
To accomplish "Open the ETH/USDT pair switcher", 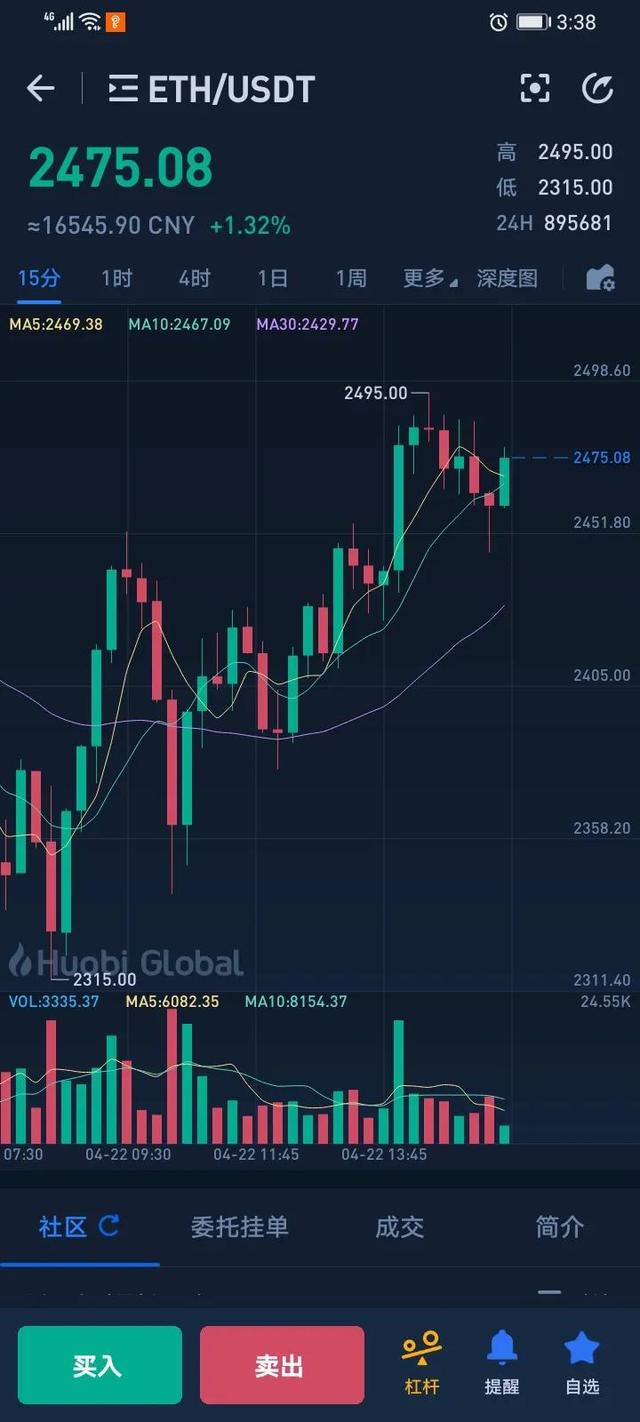I will [211, 89].
